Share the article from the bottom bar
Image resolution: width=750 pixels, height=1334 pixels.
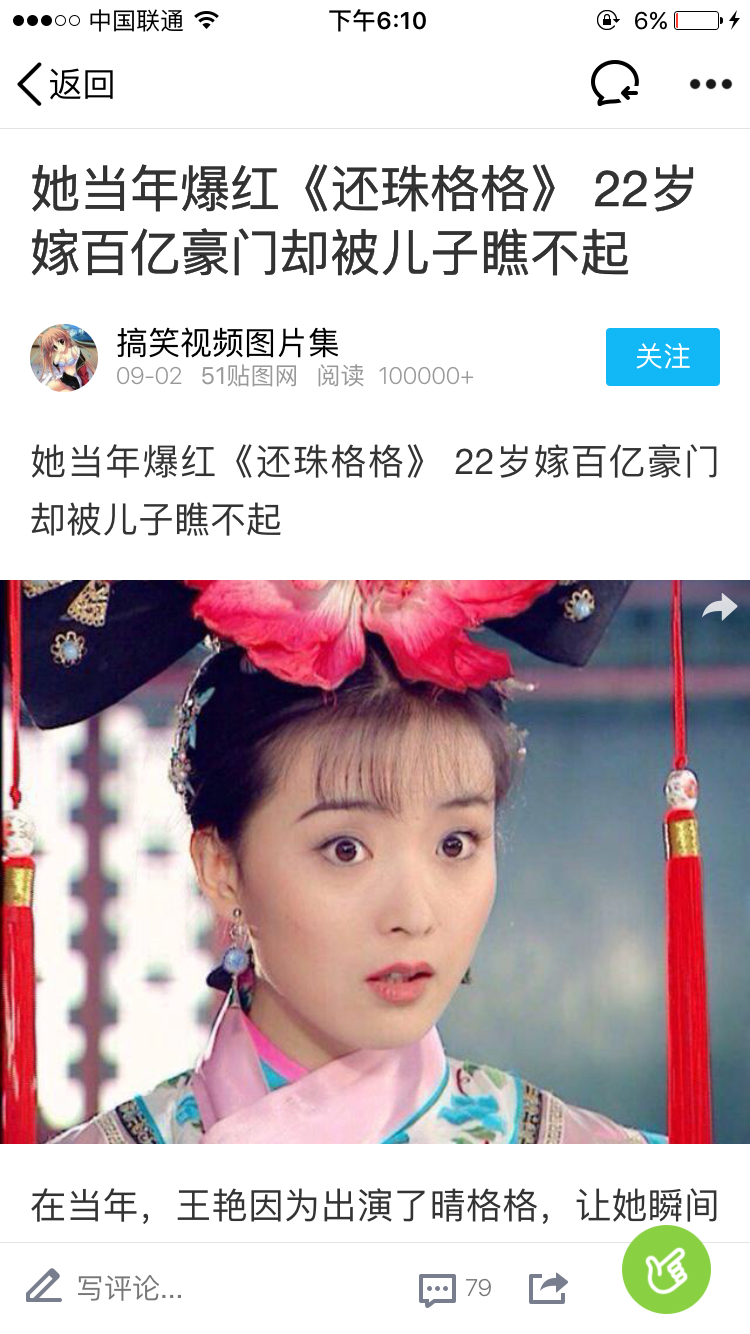click(548, 1288)
